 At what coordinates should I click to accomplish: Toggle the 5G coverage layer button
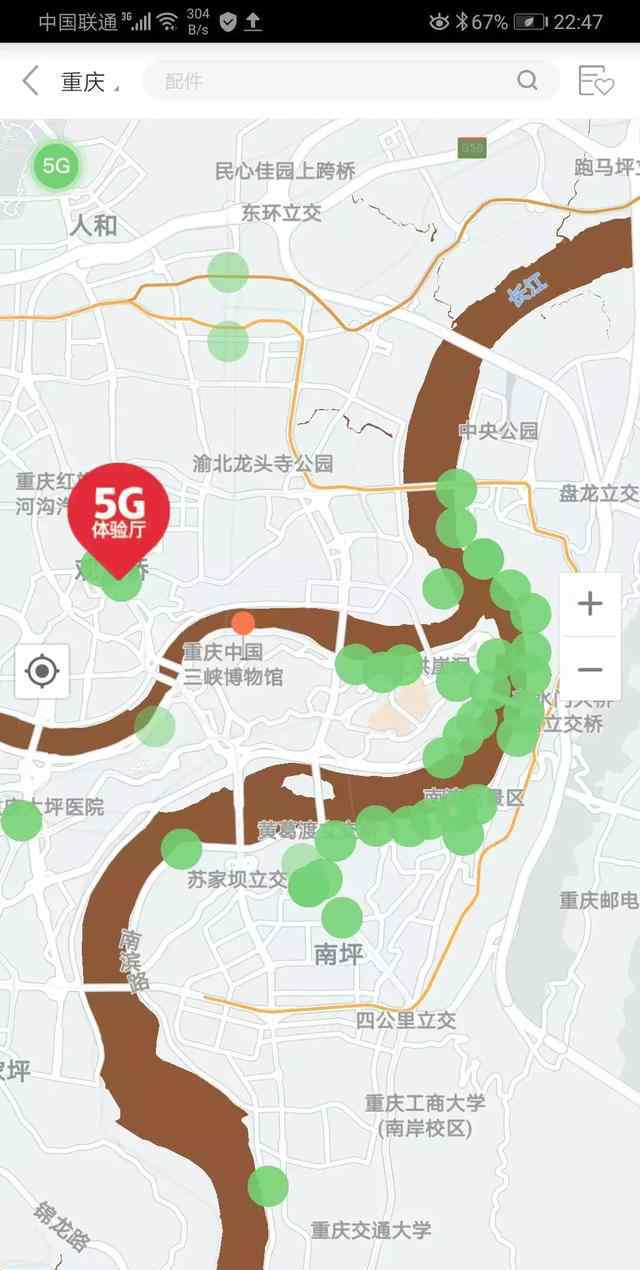coord(56,166)
